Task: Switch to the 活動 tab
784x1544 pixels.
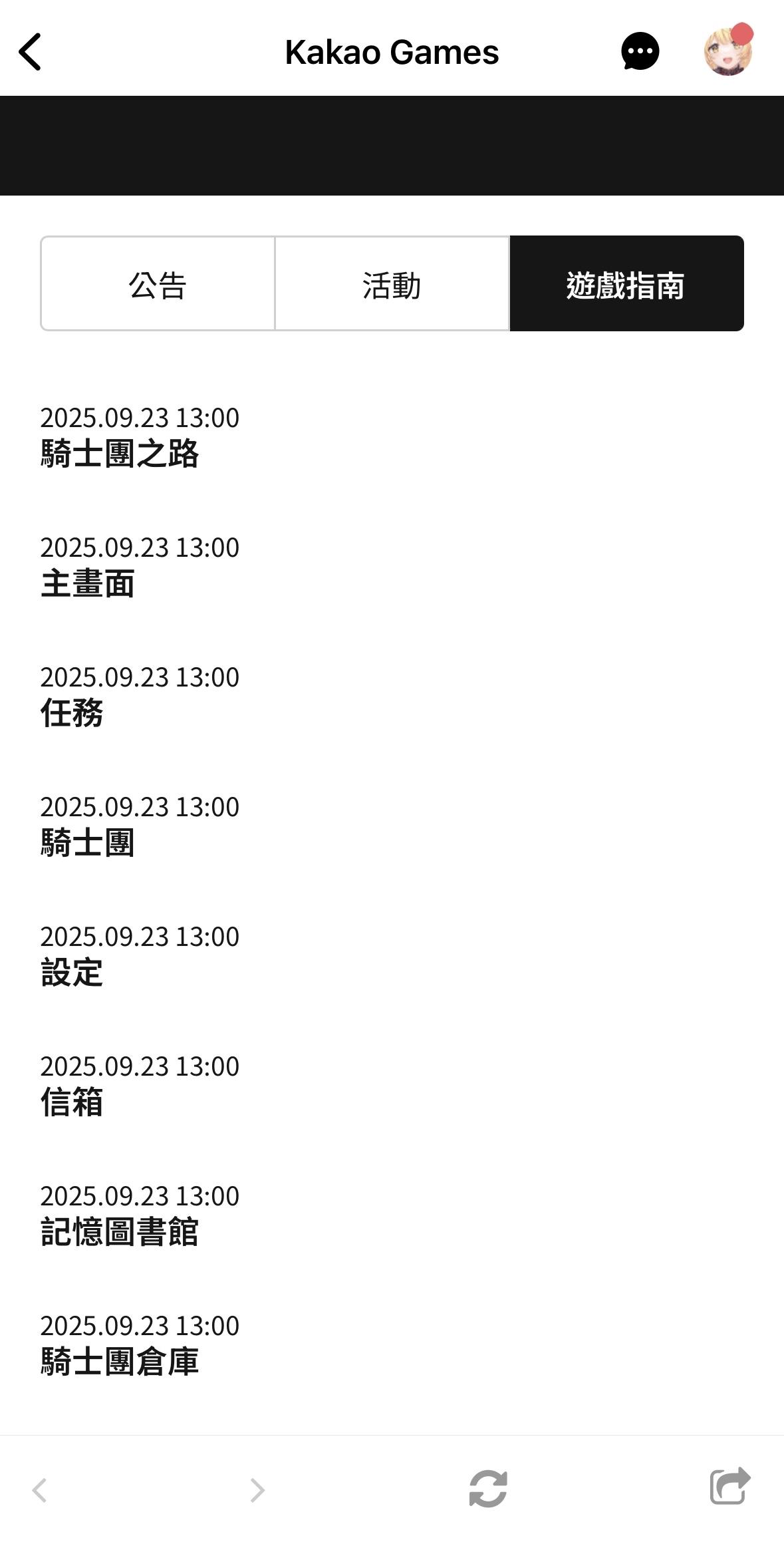Action: point(392,283)
